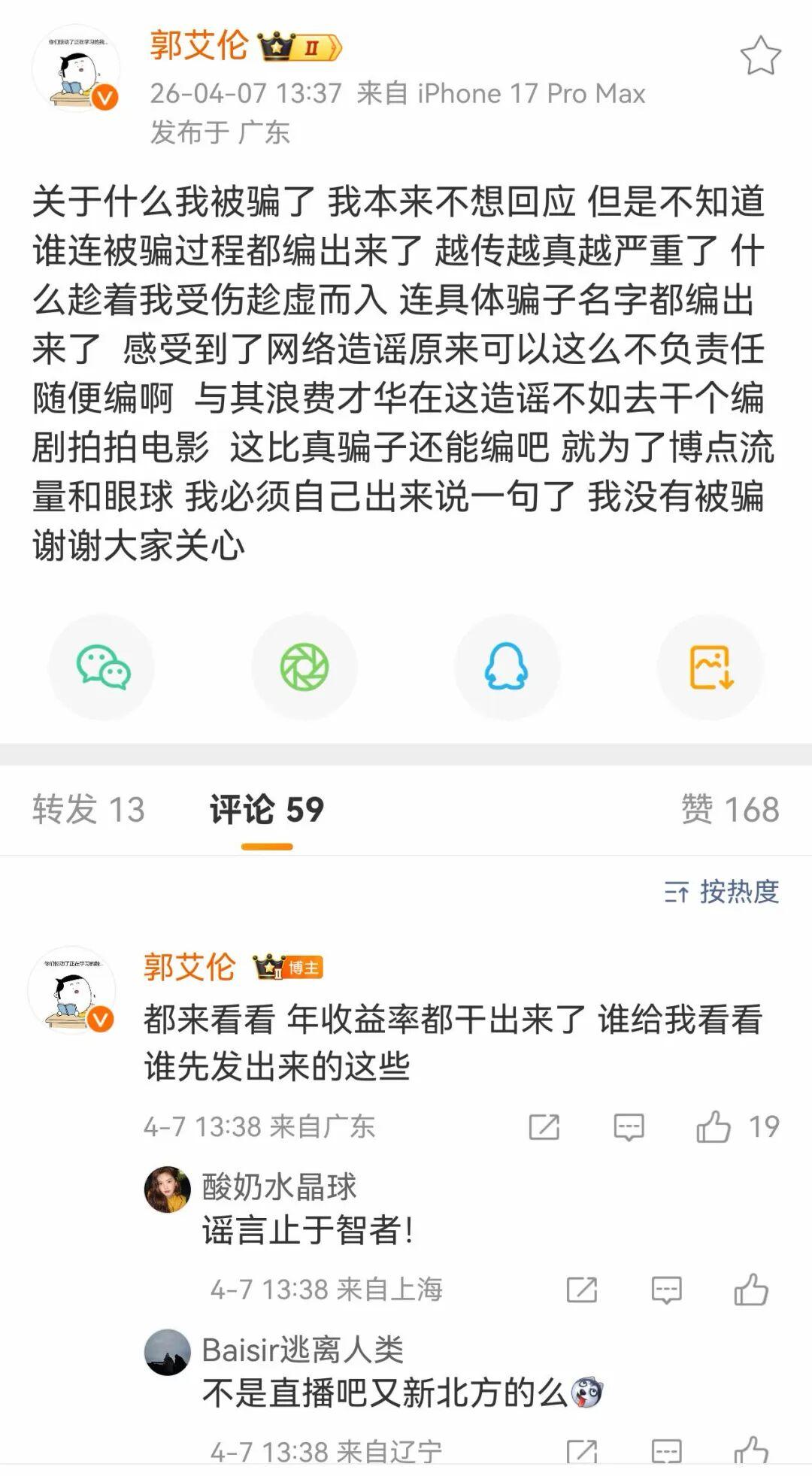Share the post to WeChat
Screen dimensions: 812x1476
coord(102,667)
